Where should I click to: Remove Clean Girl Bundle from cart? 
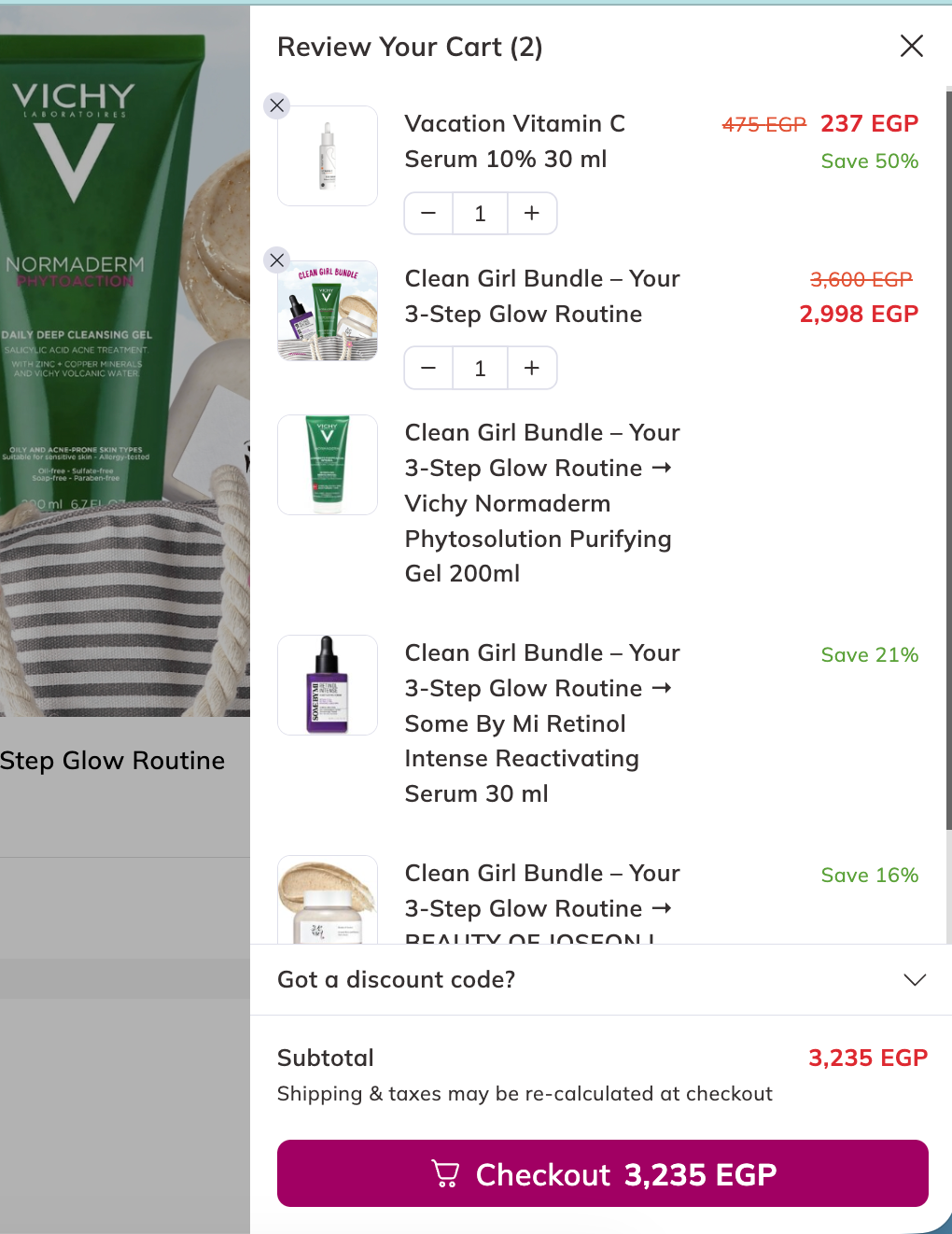click(x=277, y=260)
